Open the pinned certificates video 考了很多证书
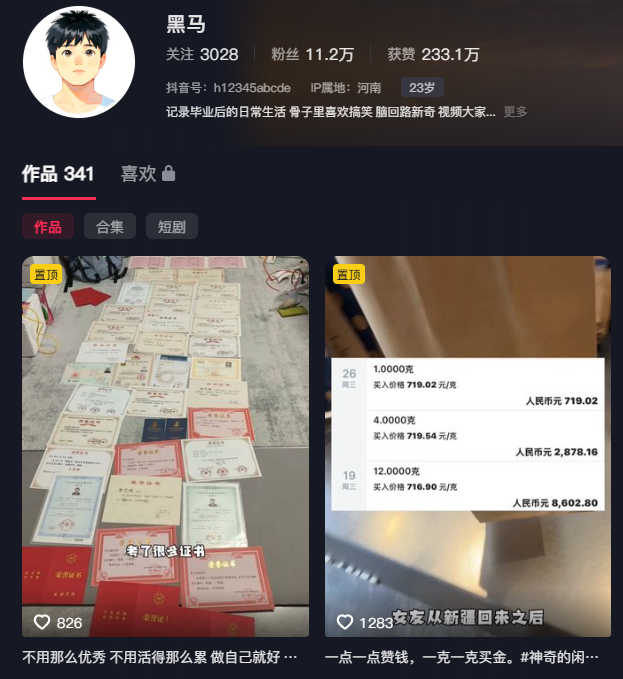This screenshot has width=623, height=679. pos(165,446)
